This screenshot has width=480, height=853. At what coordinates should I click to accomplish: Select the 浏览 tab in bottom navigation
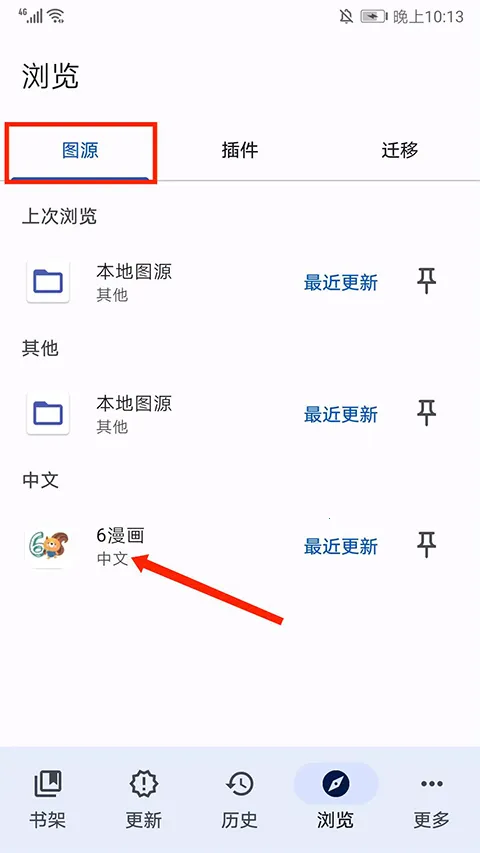pos(336,798)
